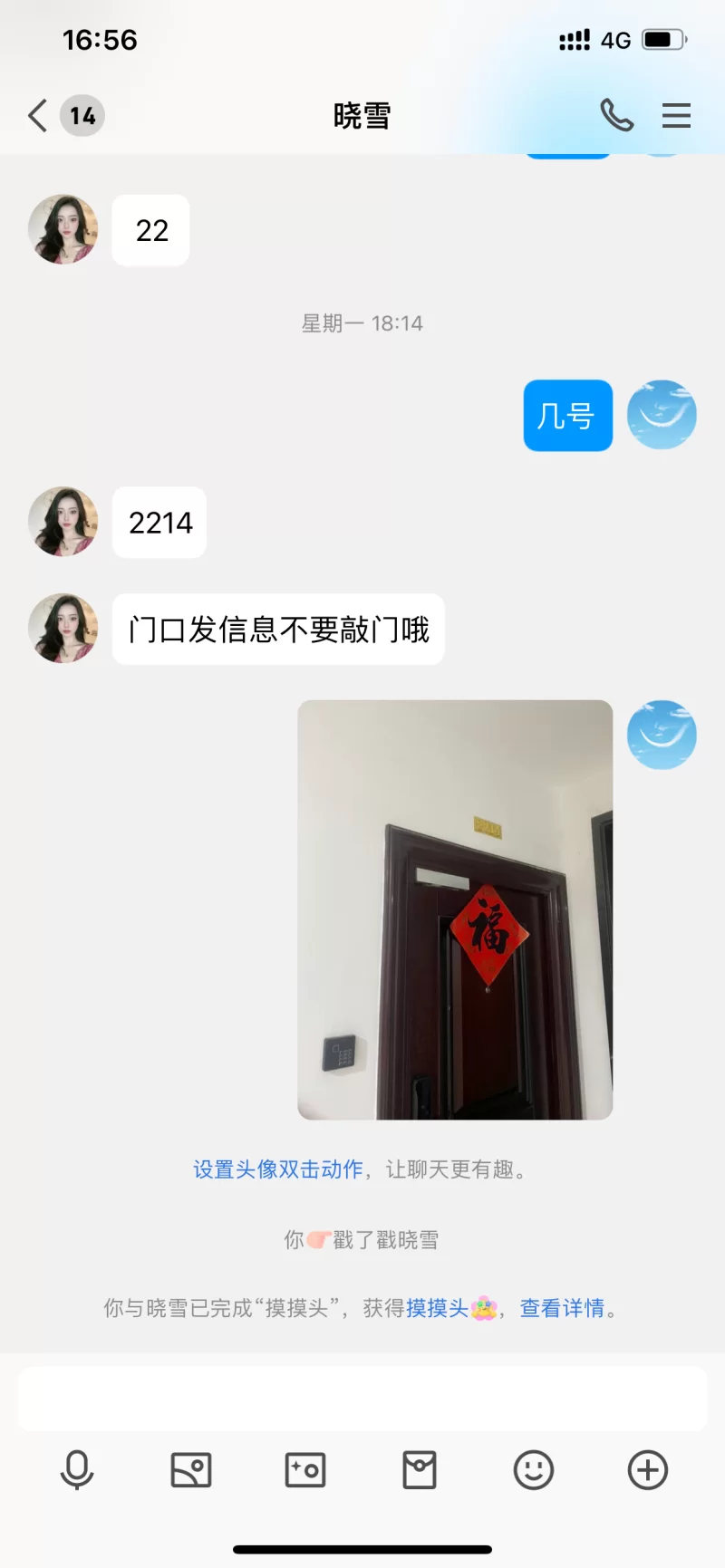This screenshot has height=1568, width=725.
Task: Record a voice message with microphone
Action: pyautogui.click(x=77, y=1469)
